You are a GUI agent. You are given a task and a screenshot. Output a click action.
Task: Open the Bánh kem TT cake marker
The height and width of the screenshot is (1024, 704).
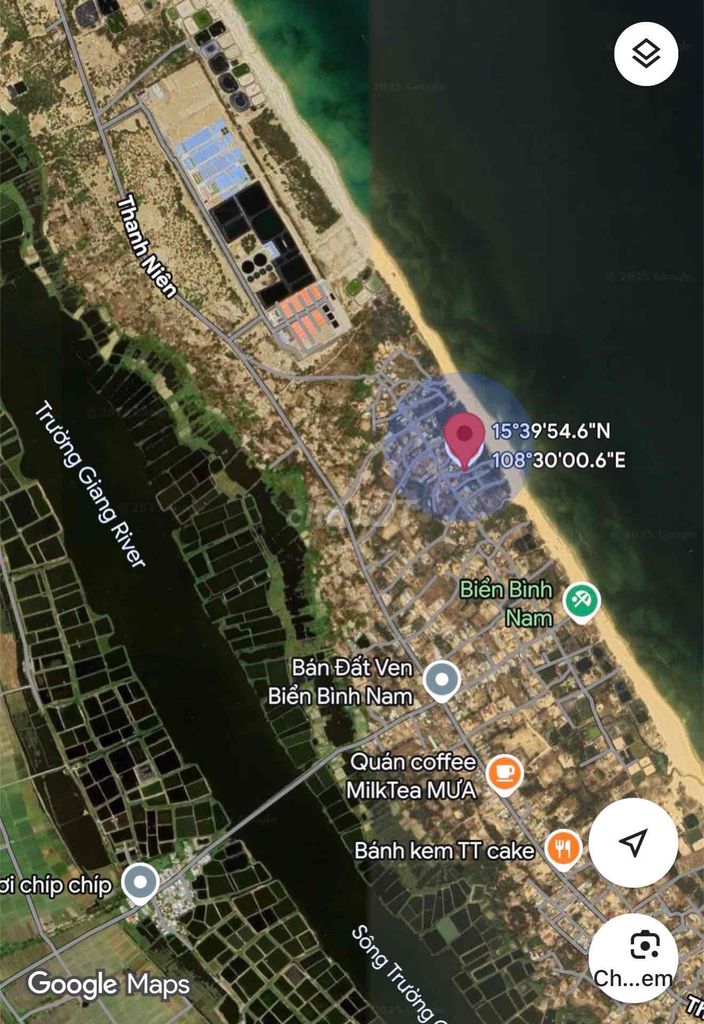tap(564, 850)
